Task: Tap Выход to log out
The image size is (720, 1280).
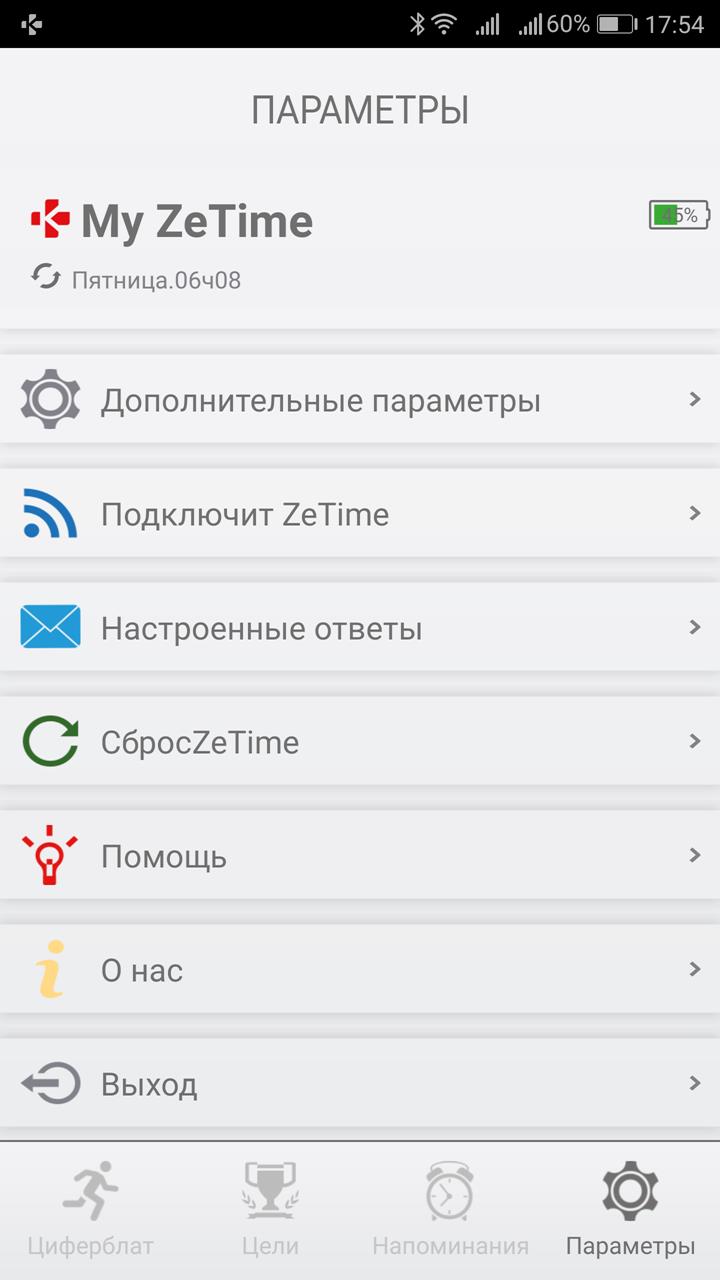Action: [x=360, y=1084]
